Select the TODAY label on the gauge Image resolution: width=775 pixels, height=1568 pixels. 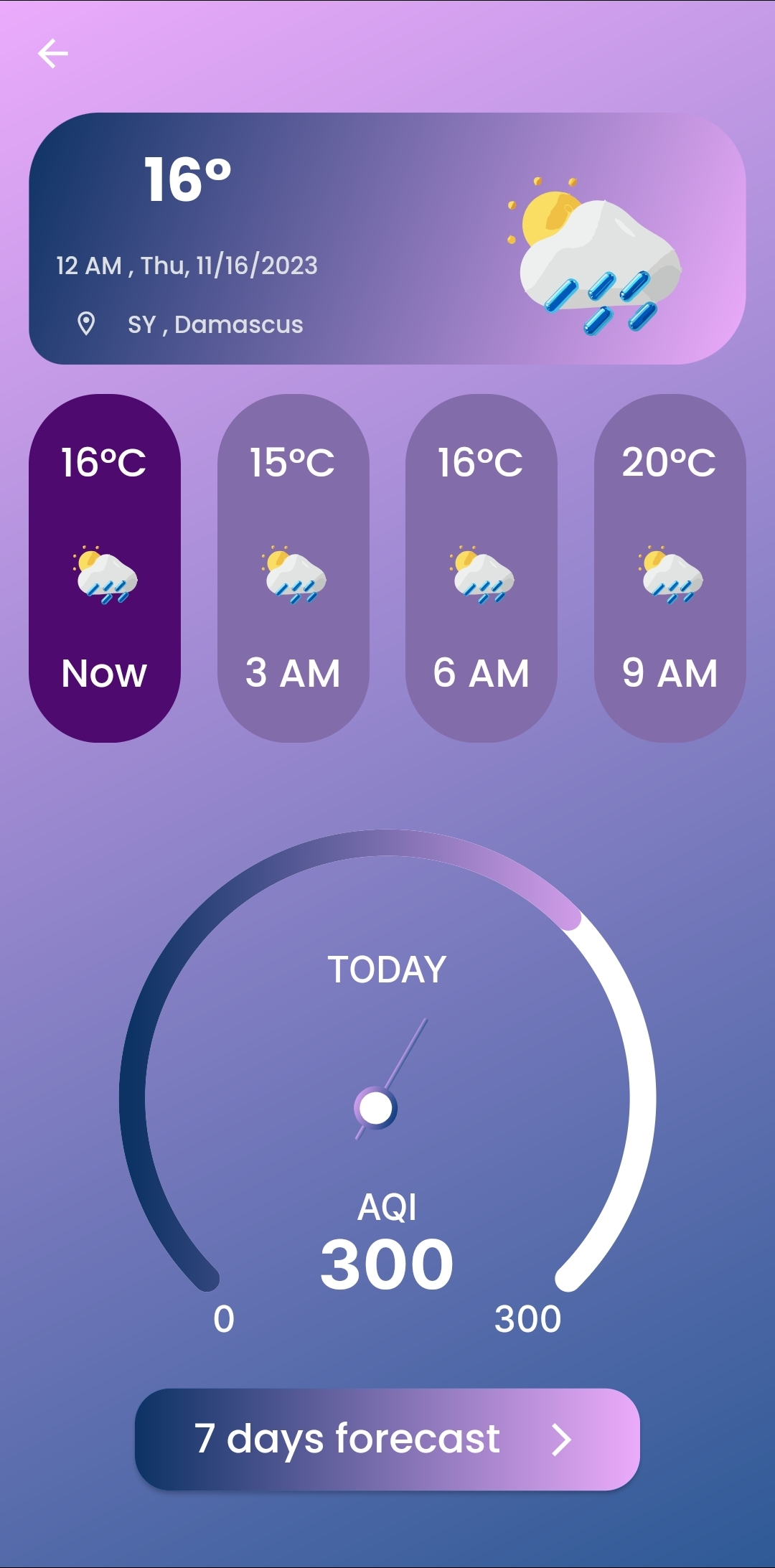pyautogui.click(x=387, y=969)
